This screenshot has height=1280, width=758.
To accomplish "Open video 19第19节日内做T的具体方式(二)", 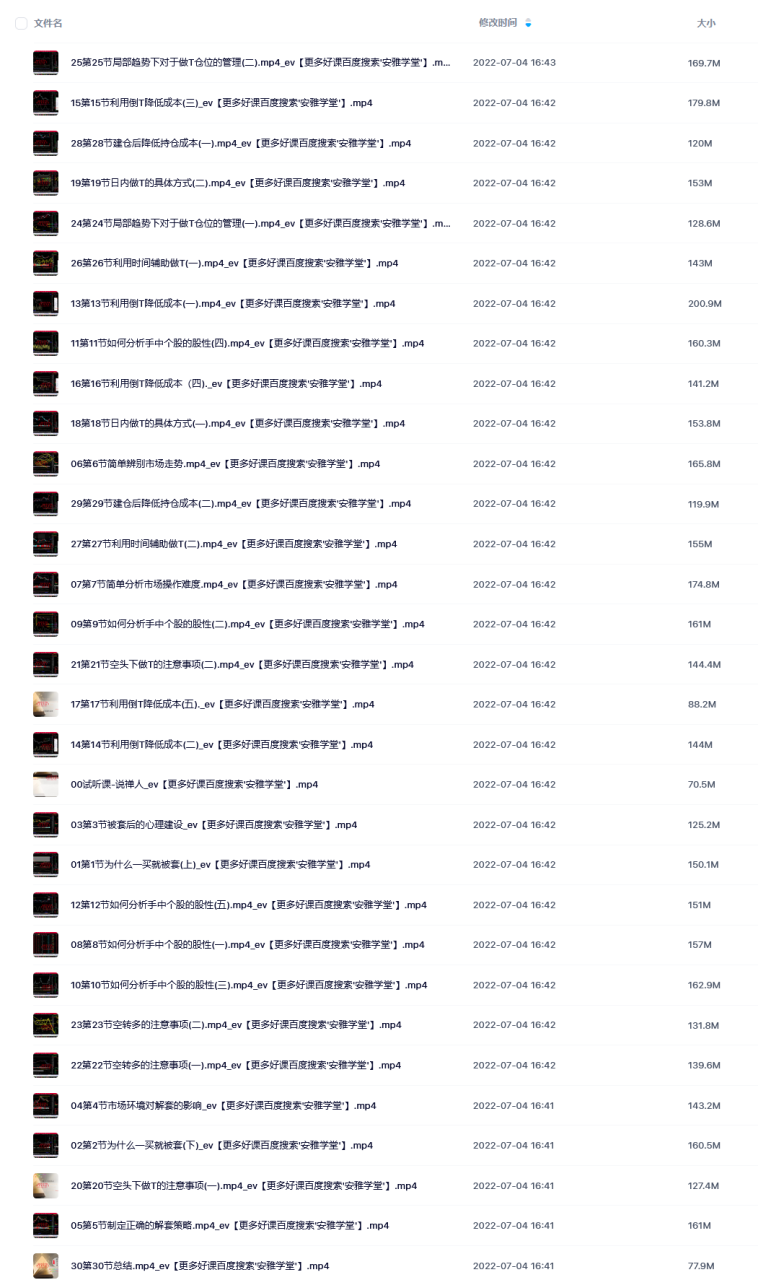I will 238,183.
